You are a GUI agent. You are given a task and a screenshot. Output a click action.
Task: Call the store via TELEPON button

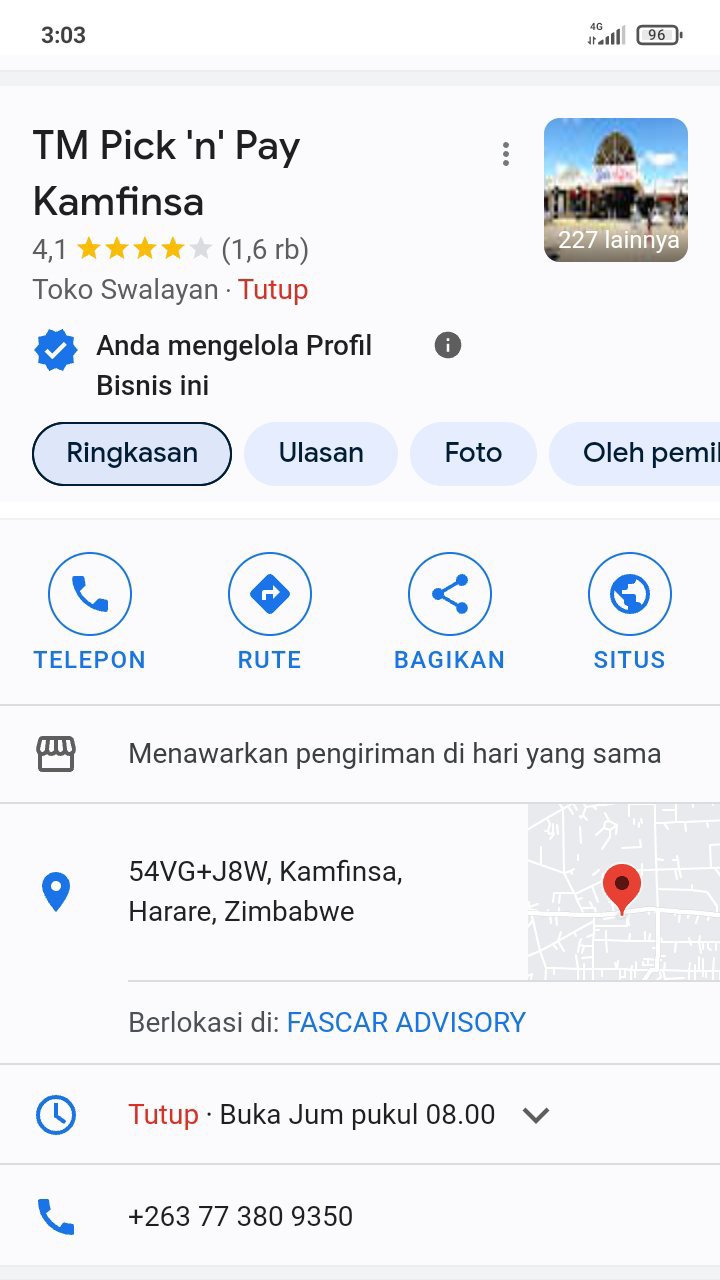(x=90, y=612)
